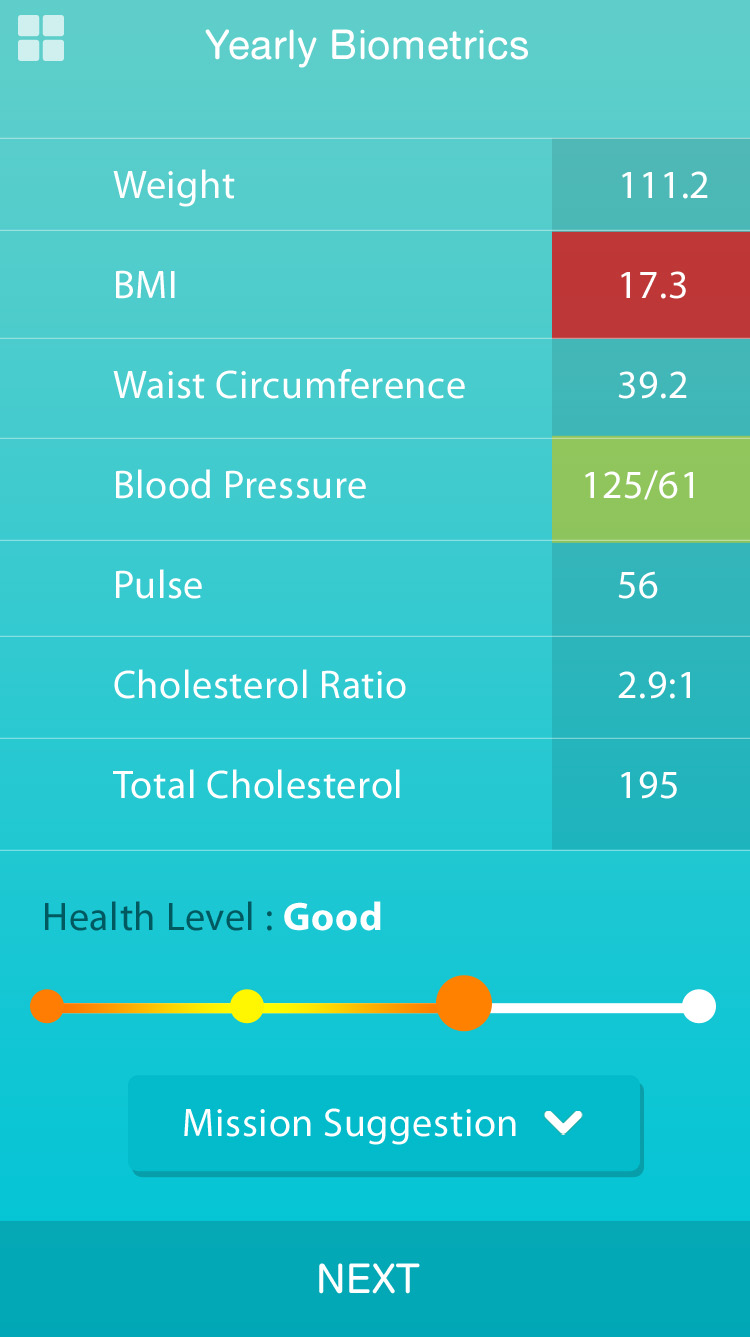Edit the Waist Circumference value 39.2

[x=651, y=388]
